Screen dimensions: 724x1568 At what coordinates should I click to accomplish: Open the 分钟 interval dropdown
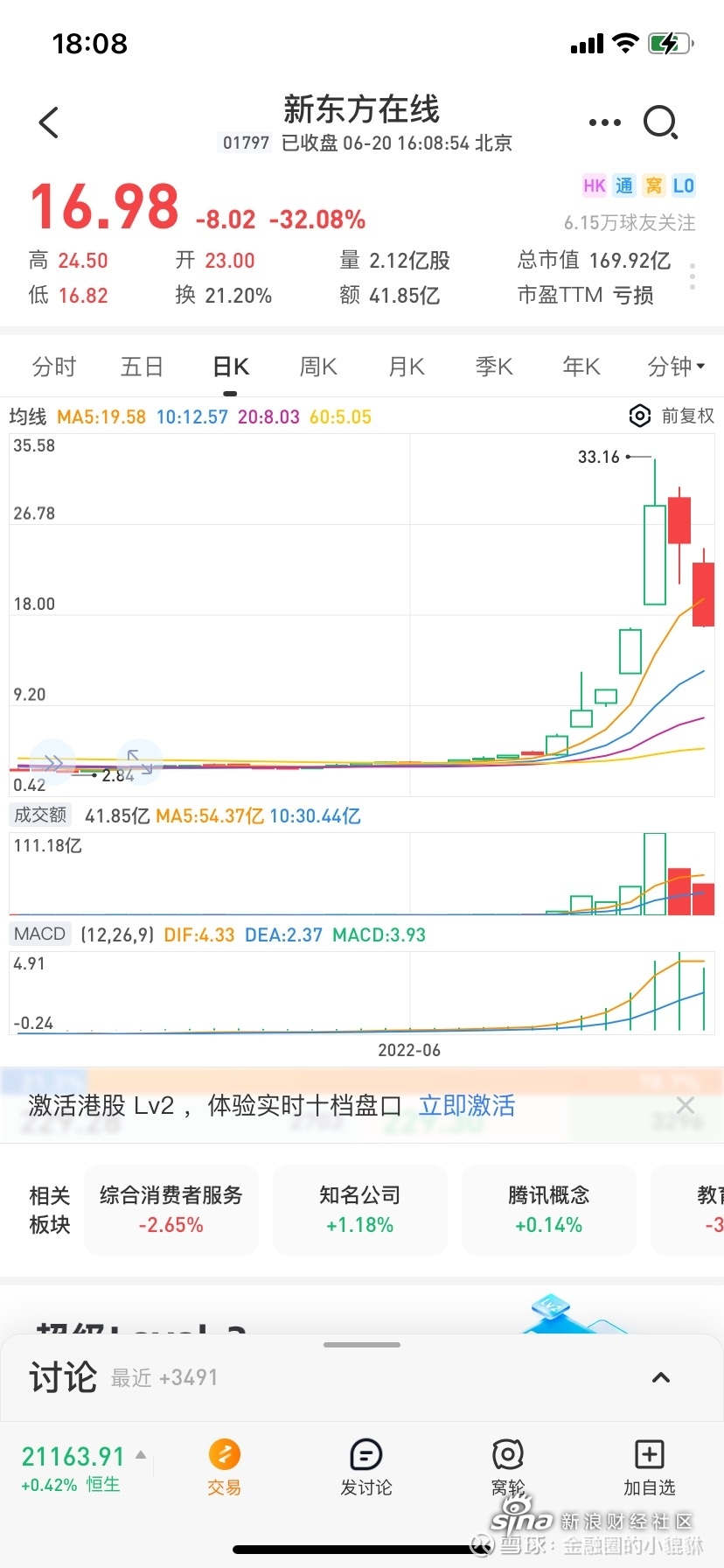(x=676, y=367)
